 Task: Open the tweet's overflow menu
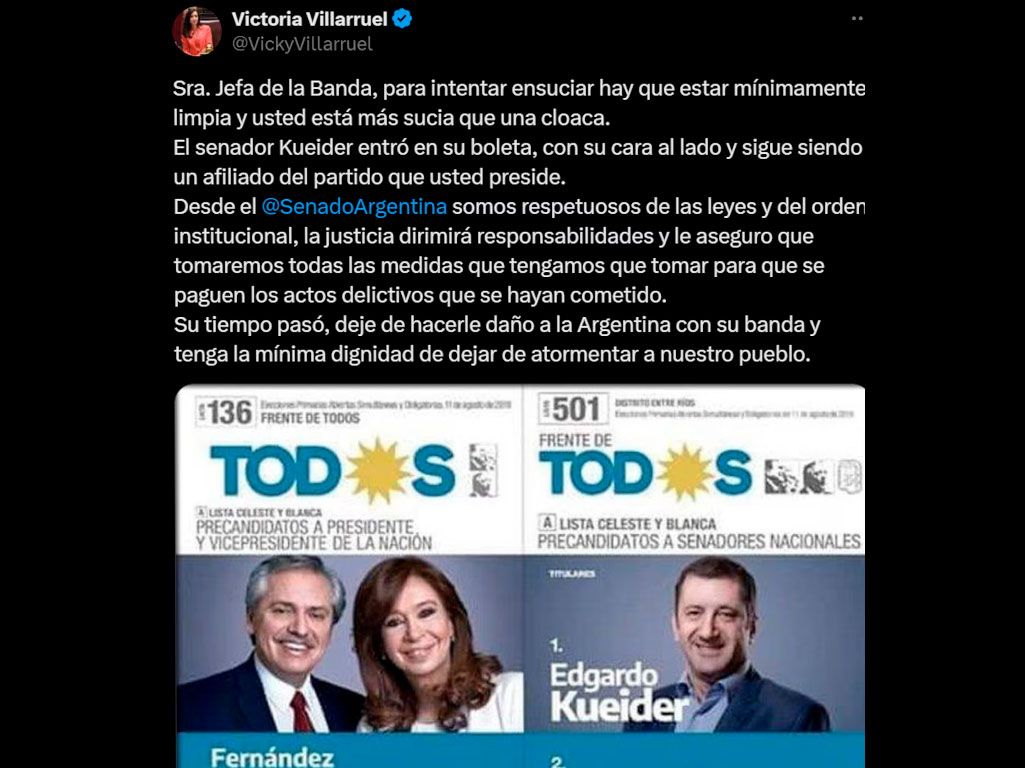tap(857, 18)
